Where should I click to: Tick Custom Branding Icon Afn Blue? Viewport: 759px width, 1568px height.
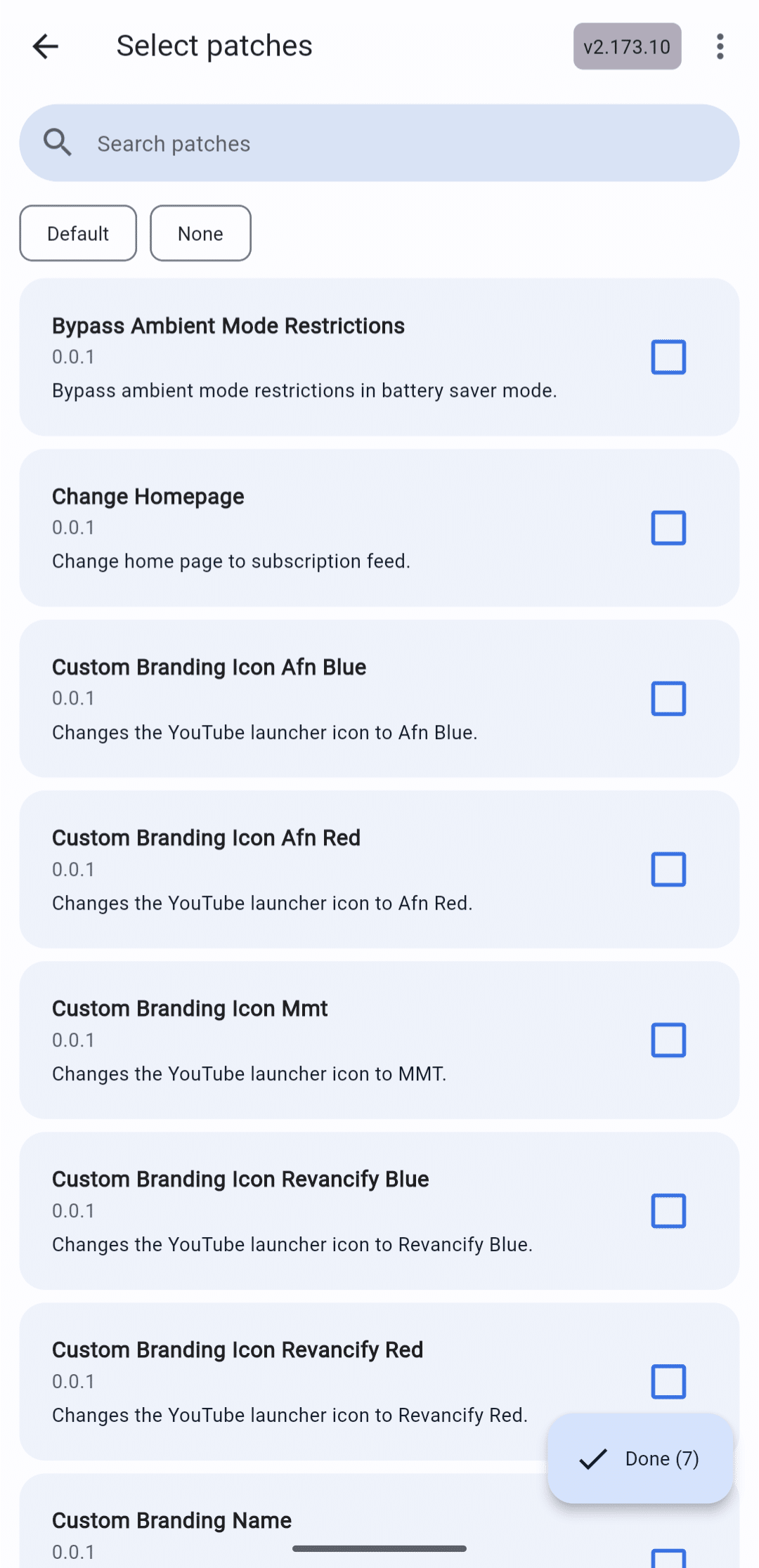pyautogui.click(x=668, y=698)
